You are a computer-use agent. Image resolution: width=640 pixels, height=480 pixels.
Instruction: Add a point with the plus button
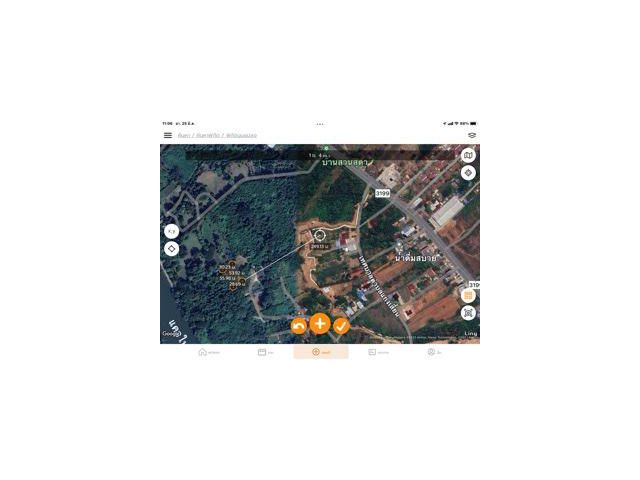pyautogui.click(x=319, y=323)
